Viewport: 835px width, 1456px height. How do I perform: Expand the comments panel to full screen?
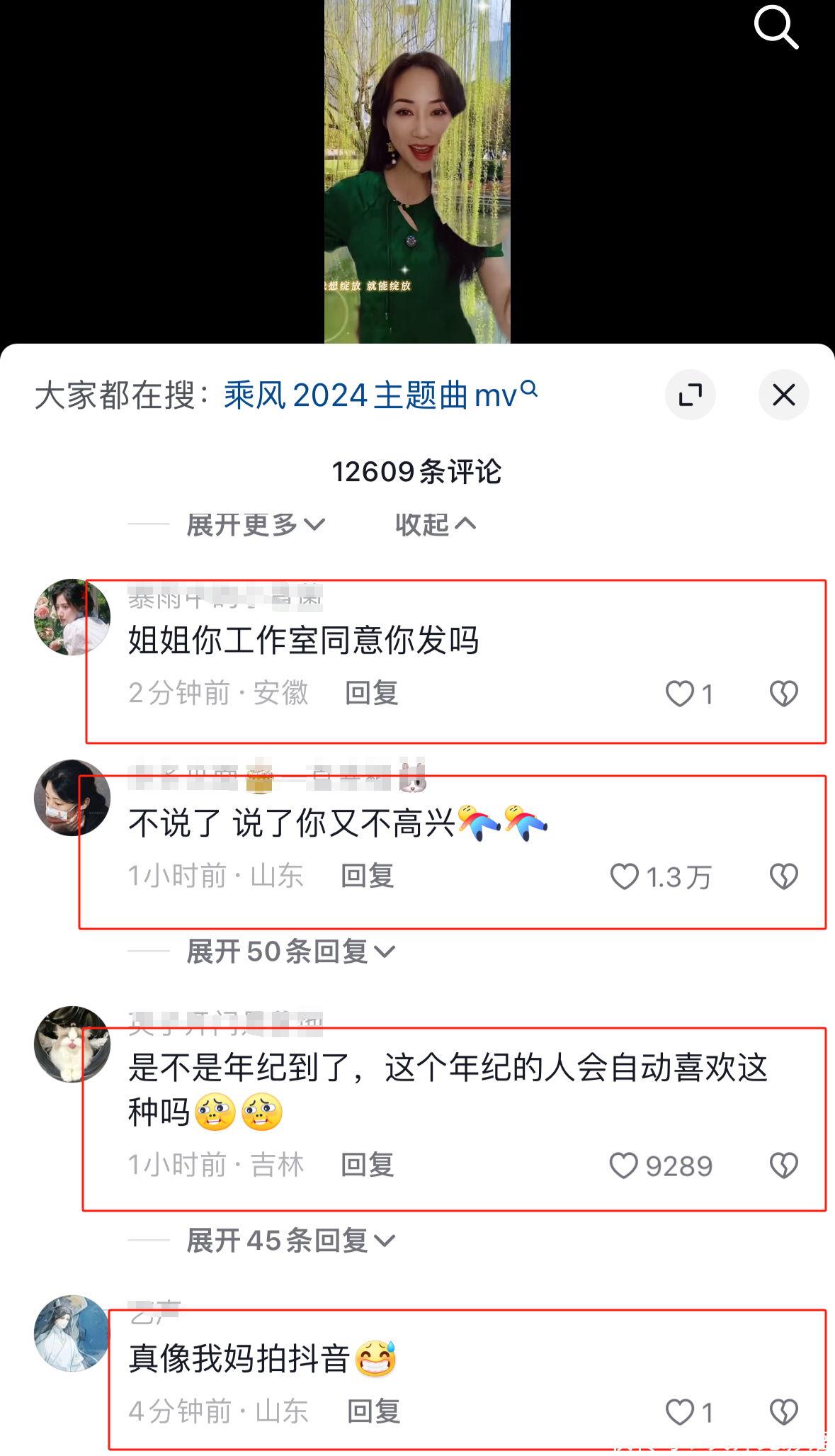tap(690, 395)
